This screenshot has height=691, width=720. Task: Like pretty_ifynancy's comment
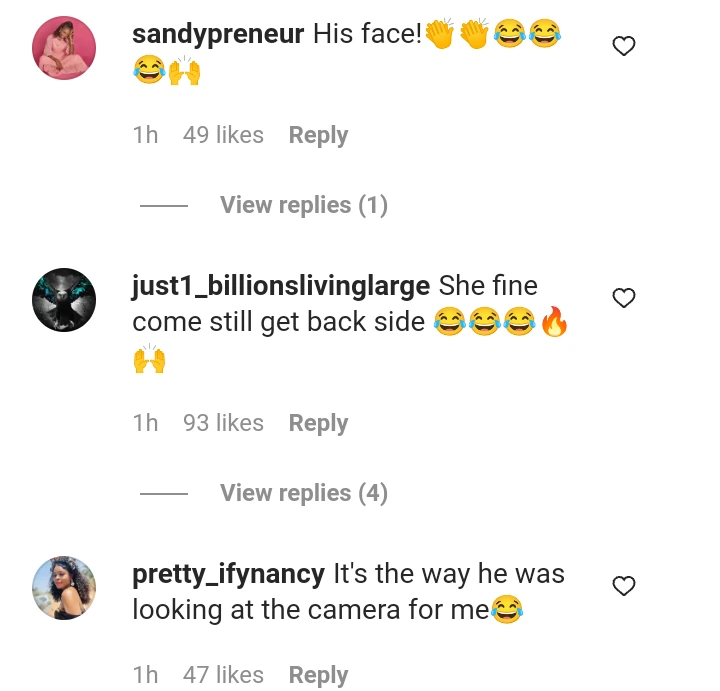[624, 586]
